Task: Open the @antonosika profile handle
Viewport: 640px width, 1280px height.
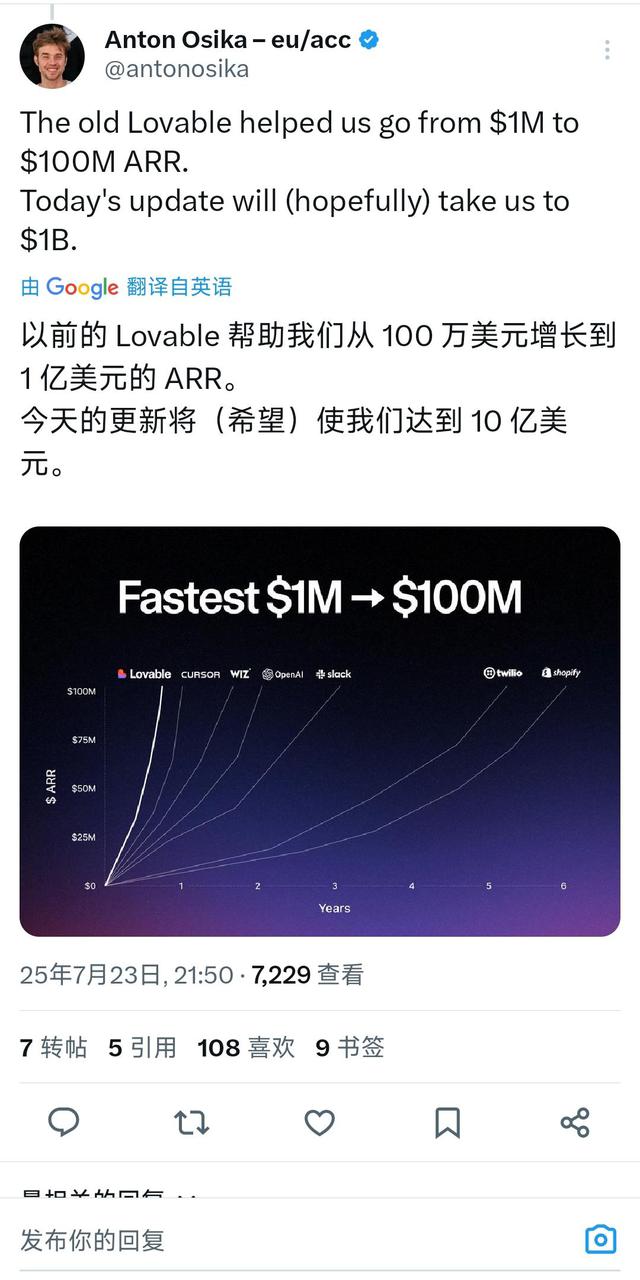Action: tap(176, 69)
